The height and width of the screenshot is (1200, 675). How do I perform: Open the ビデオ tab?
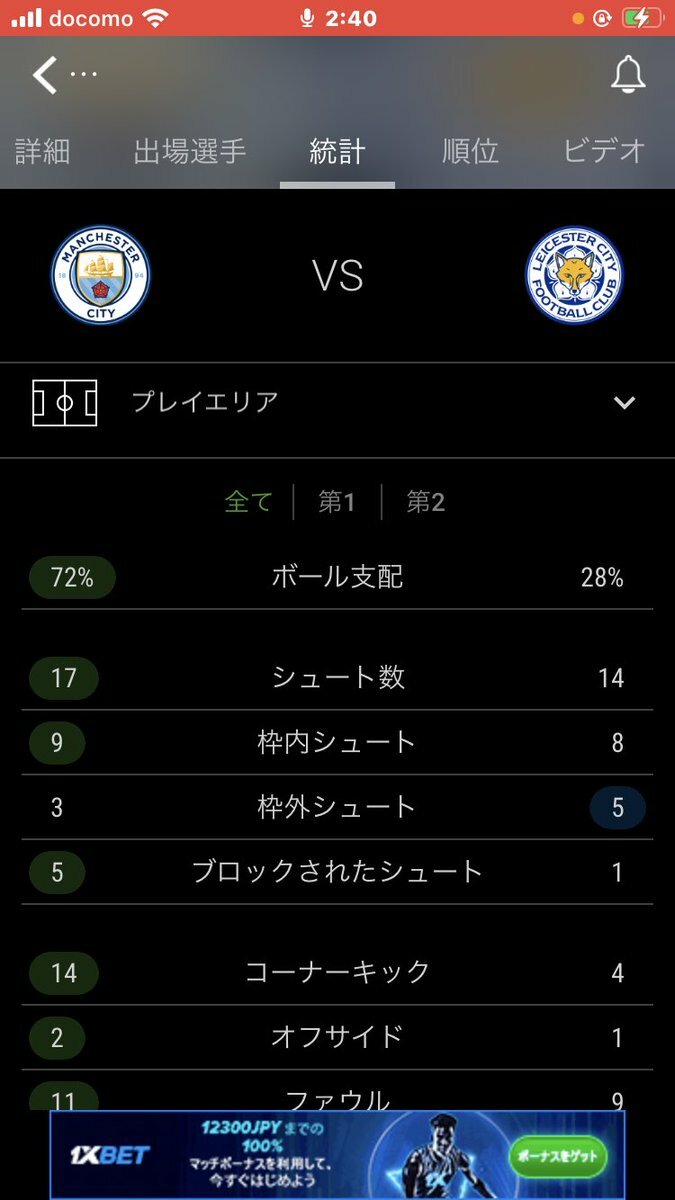pos(604,151)
